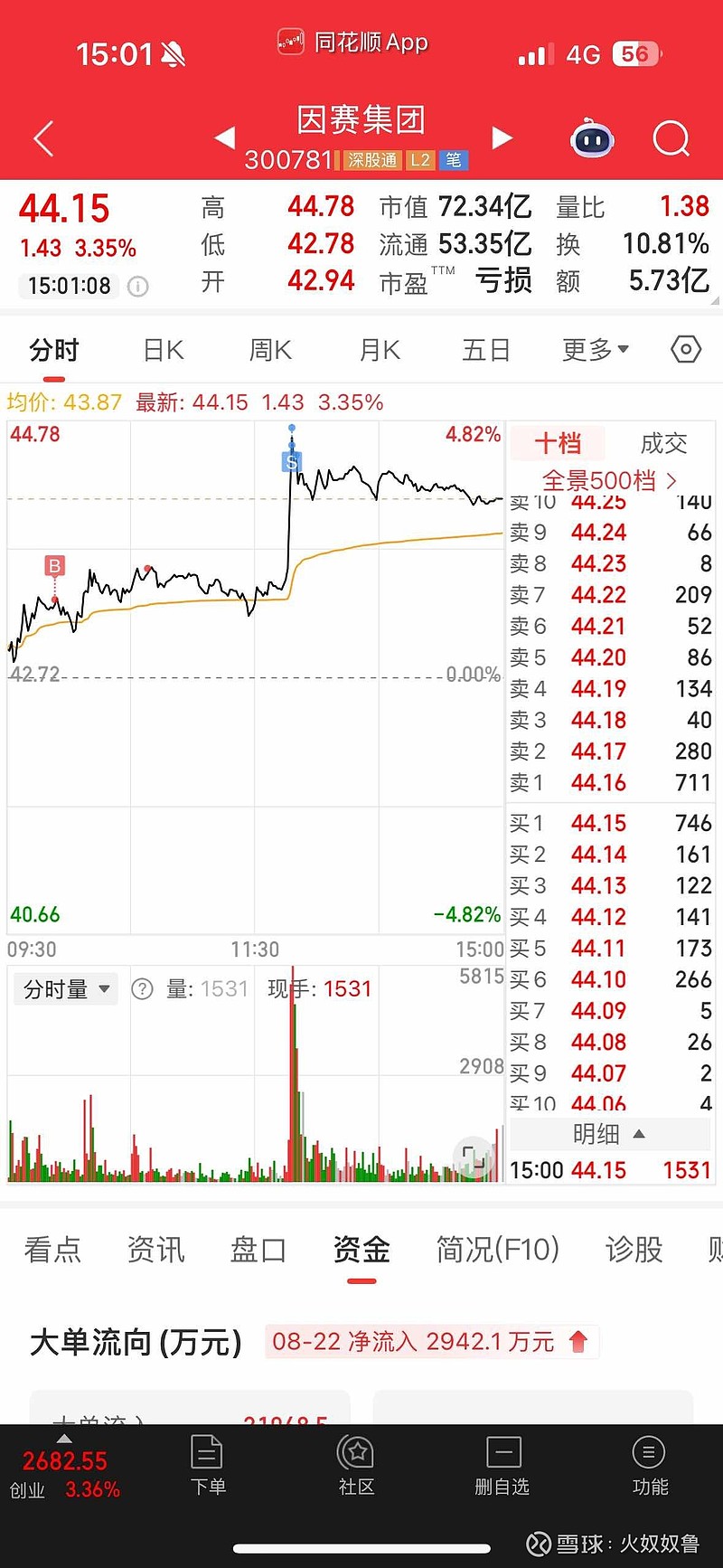
Task: Switch to the 日K chart tab
Action: (x=164, y=350)
